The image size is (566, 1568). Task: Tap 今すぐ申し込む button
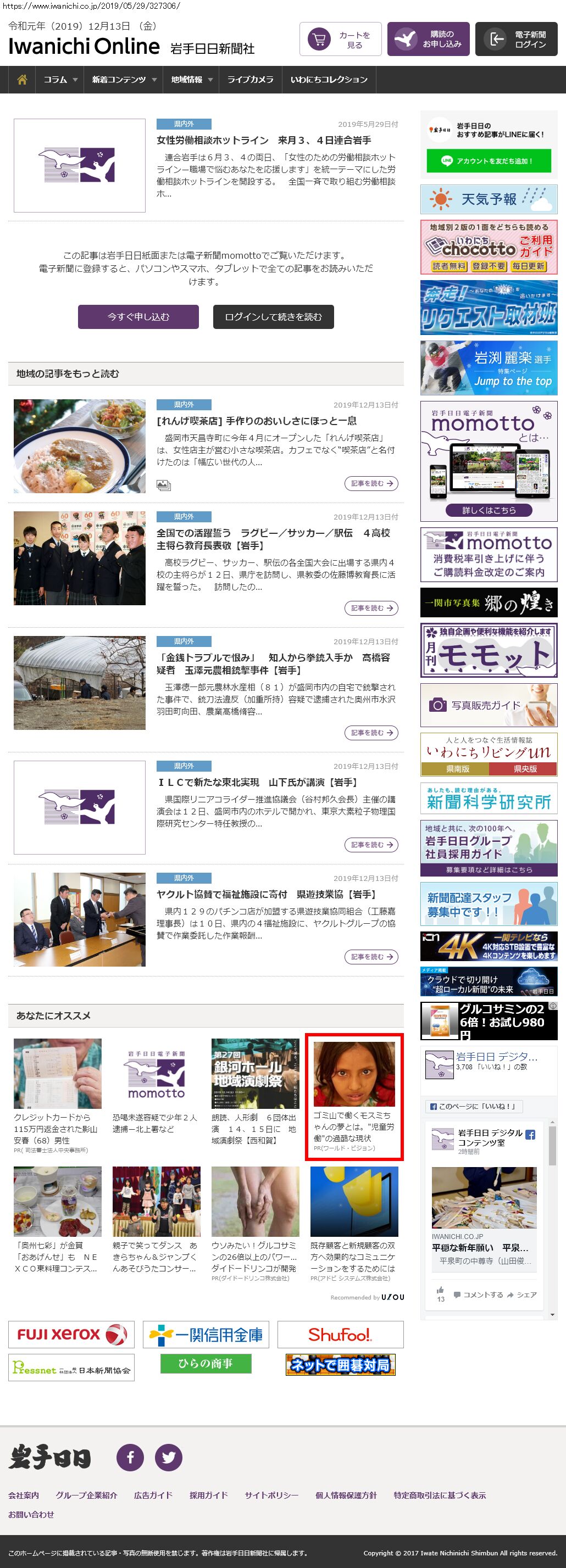click(138, 316)
